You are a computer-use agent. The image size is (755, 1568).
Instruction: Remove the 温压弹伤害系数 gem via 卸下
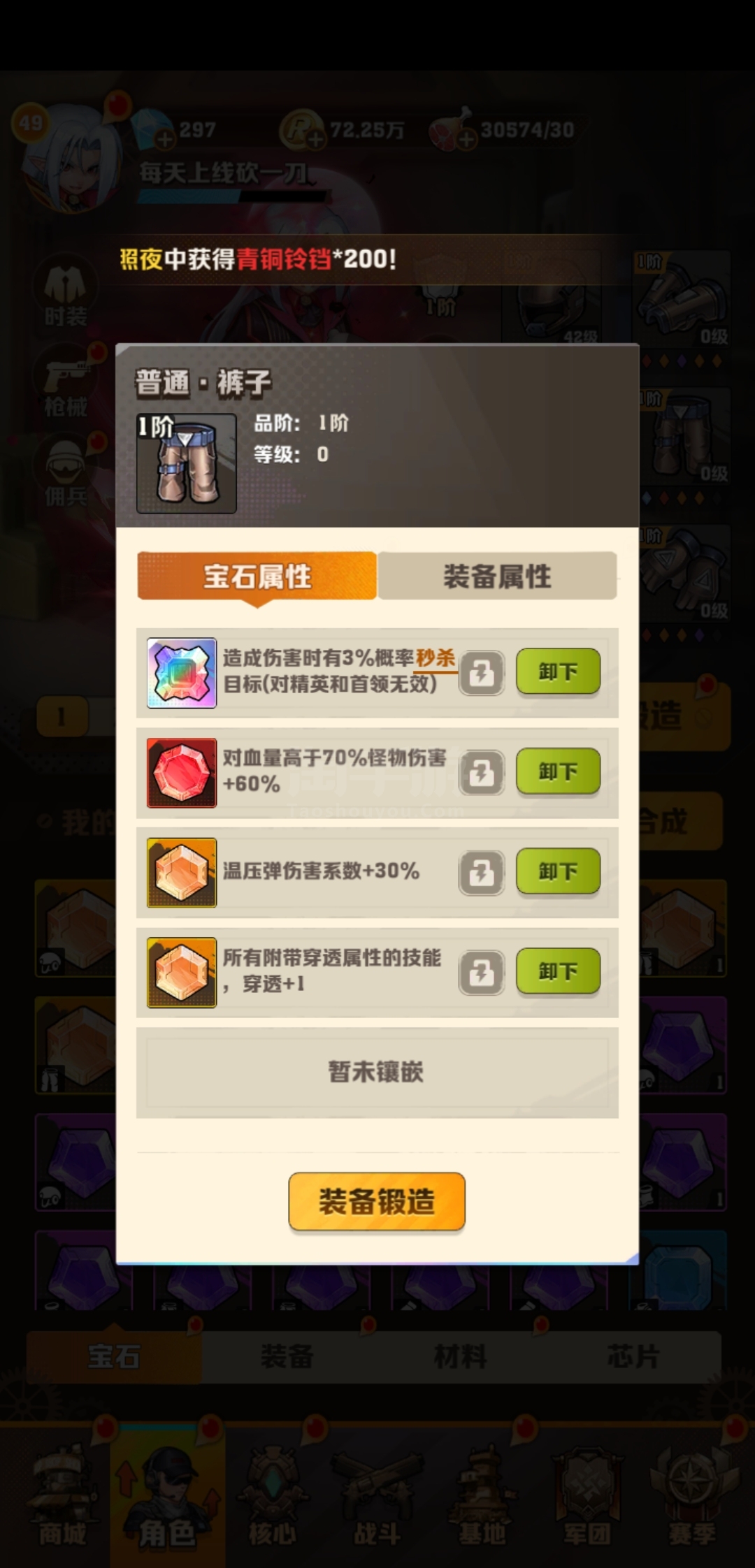558,871
